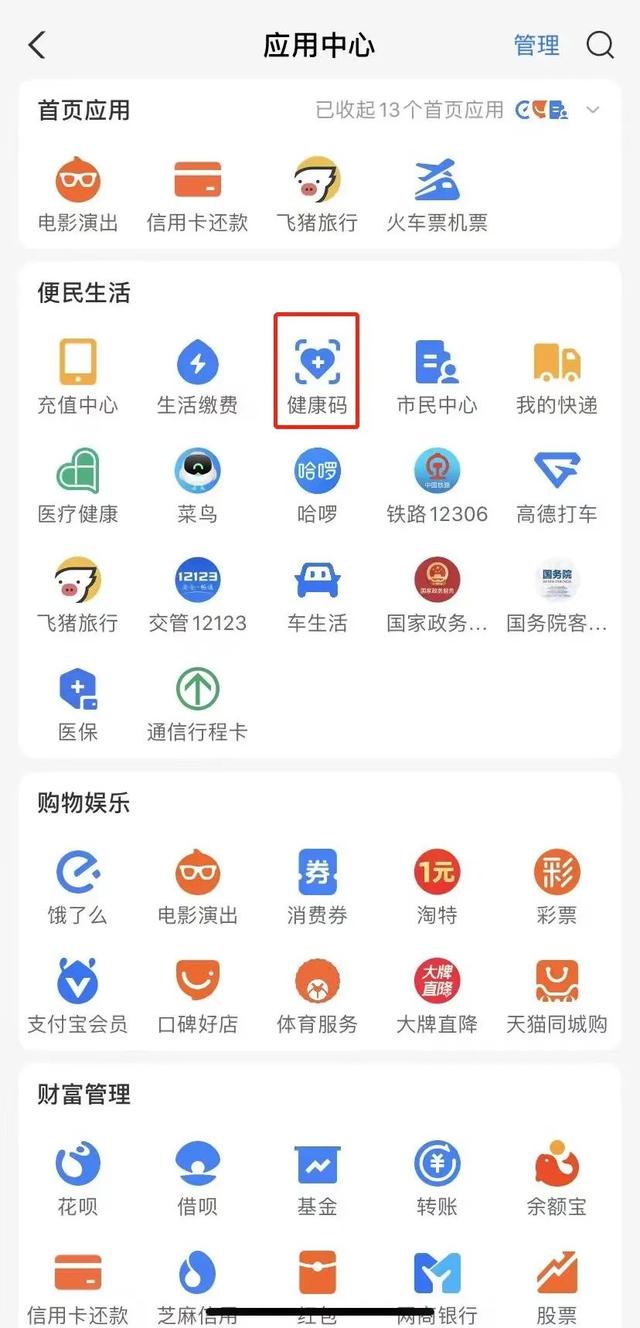Open 生活缴费 utility payments
The width and height of the screenshot is (640, 1328).
coord(197,376)
